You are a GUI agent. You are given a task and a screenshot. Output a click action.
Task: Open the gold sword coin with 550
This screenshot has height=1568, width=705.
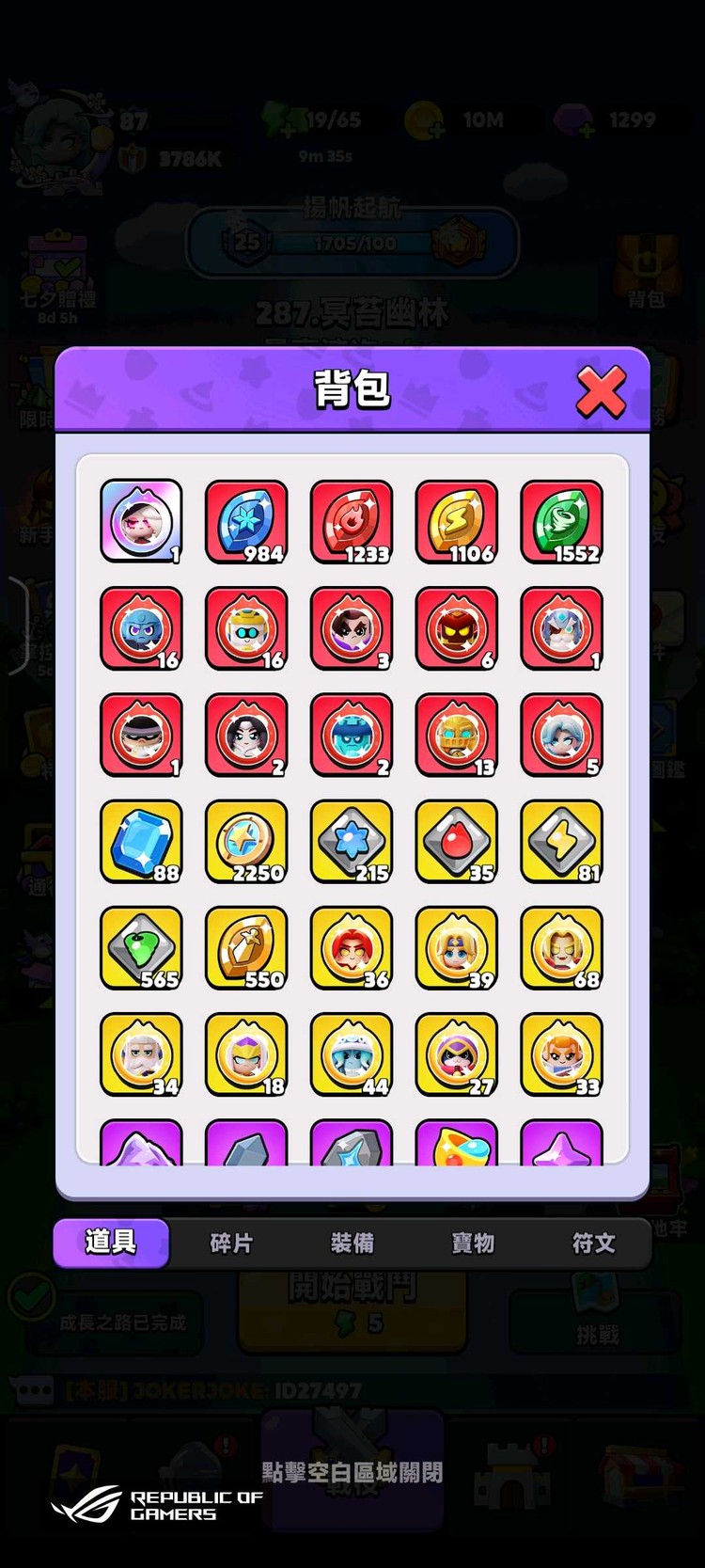coord(246,947)
